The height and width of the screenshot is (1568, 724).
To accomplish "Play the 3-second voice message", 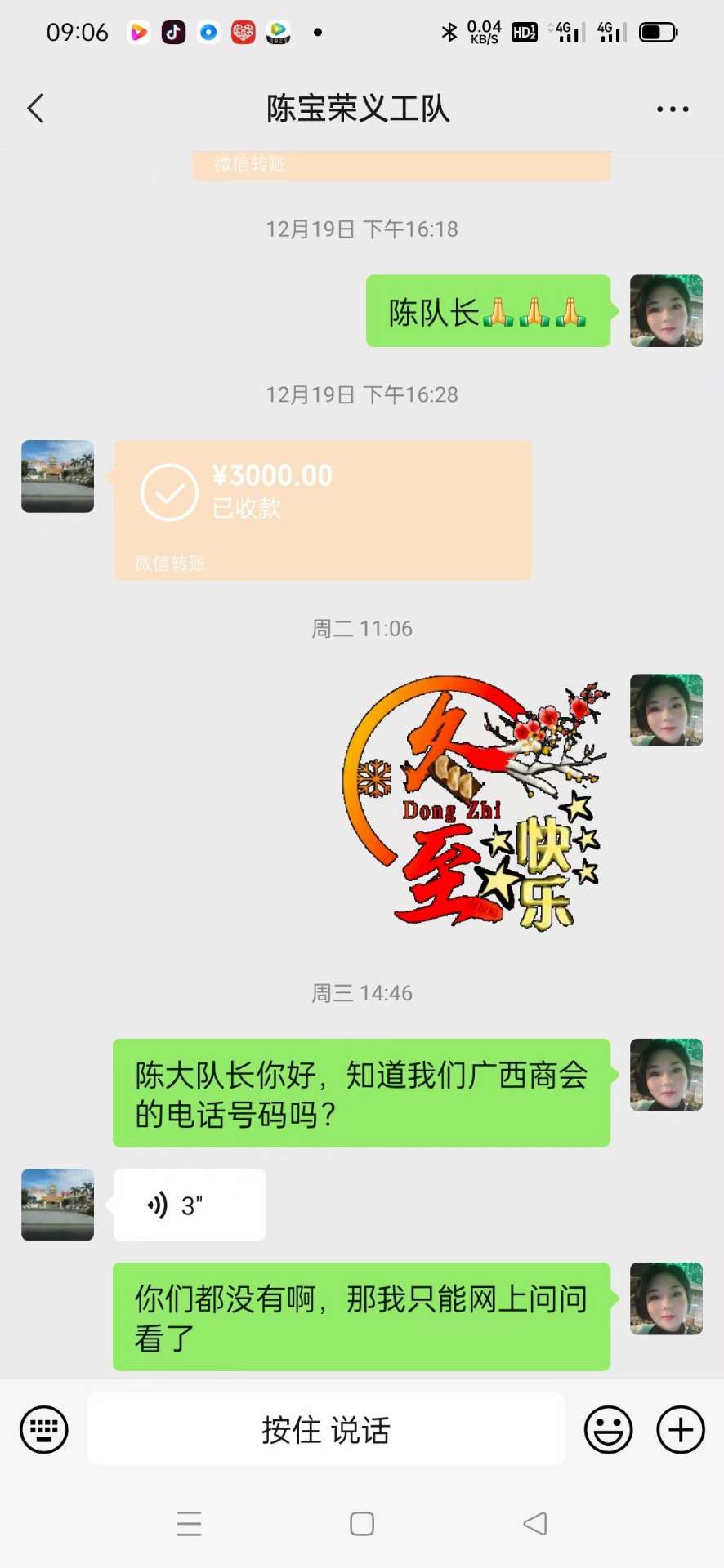I will coord(189,1205).
